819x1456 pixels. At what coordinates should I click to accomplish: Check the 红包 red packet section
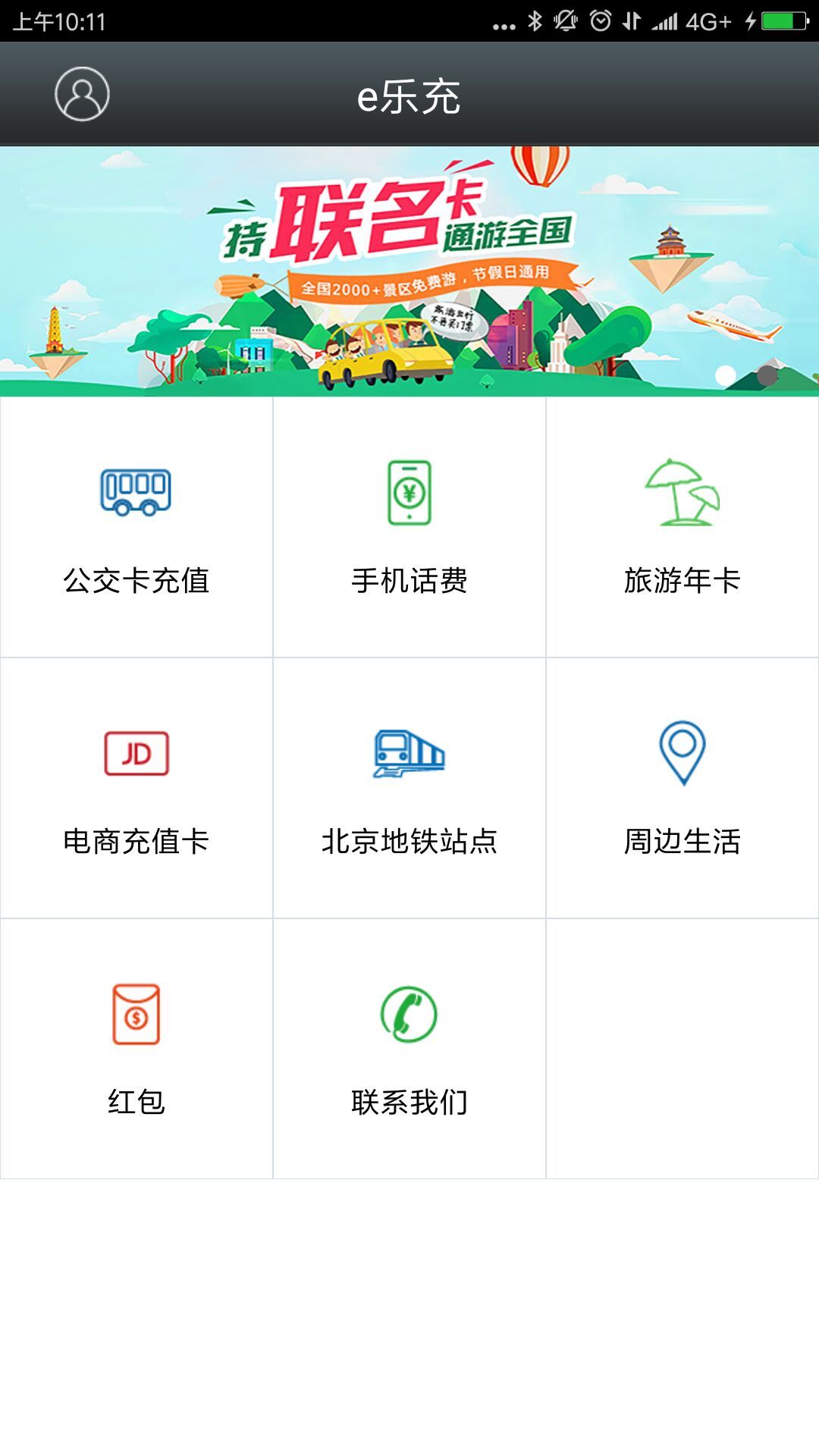tap(136, 1050)
